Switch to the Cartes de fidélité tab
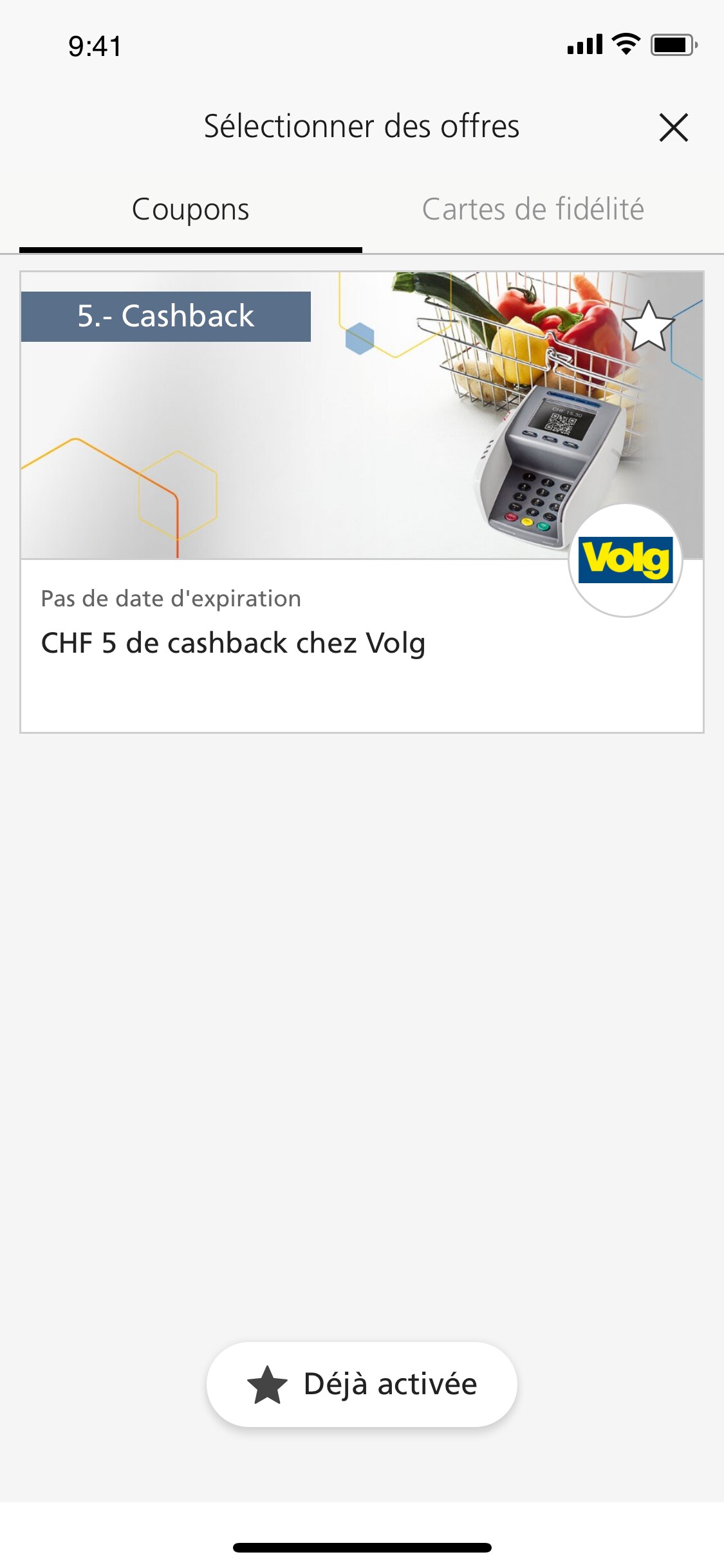The width and height of the screenshot is (724, 1568). (x=533, y=210)
